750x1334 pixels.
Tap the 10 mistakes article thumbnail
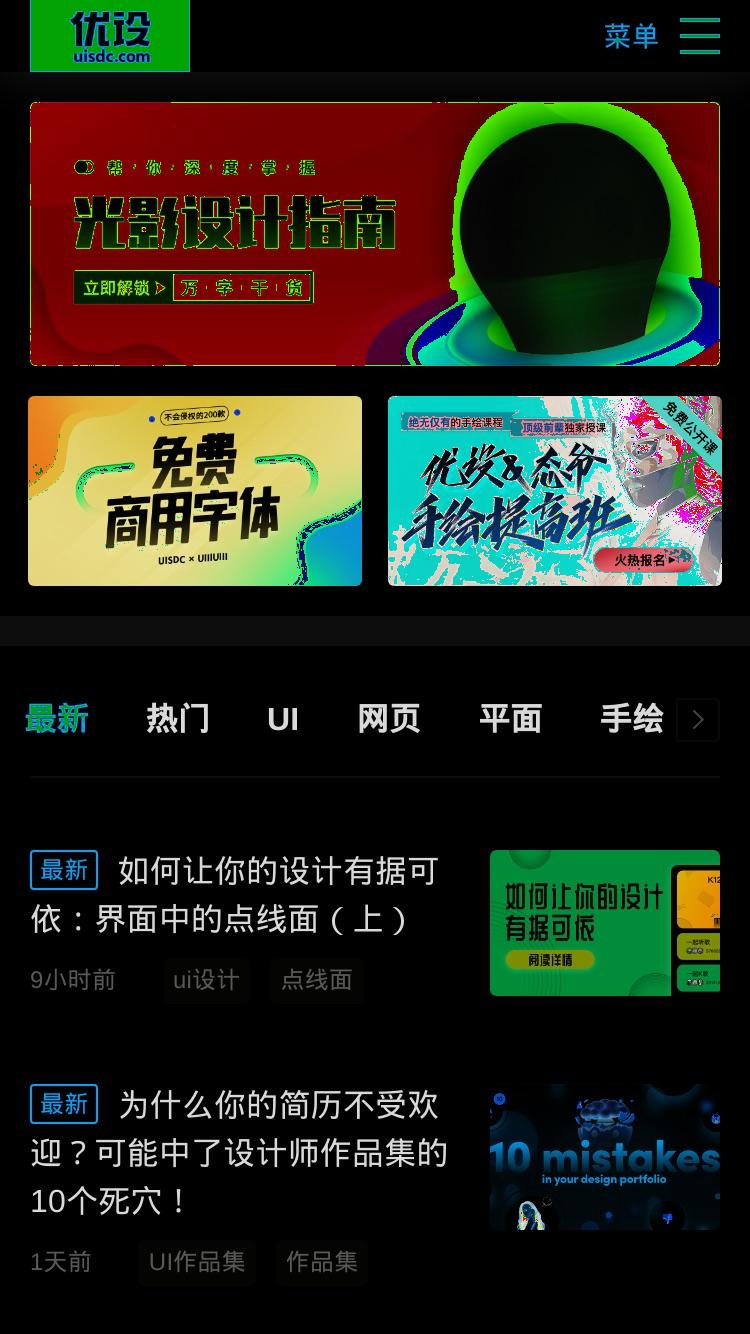[x=605, y=1157]
